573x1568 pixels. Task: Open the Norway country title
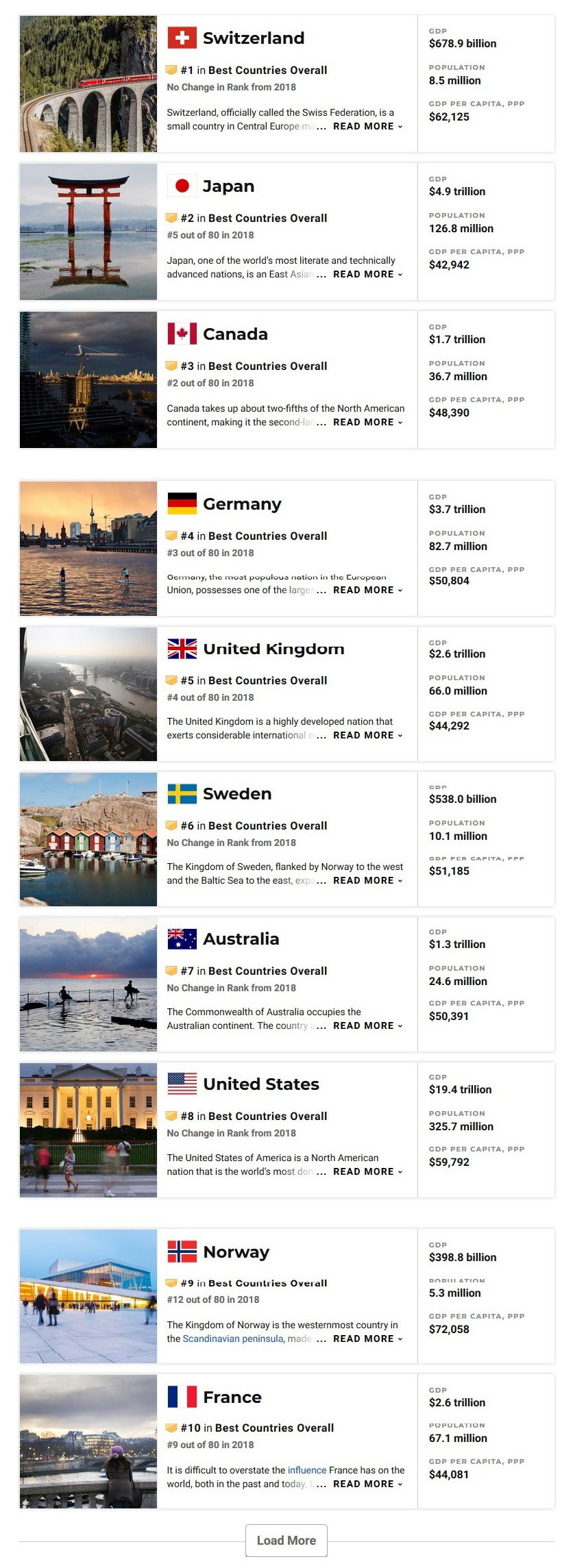236,1252
